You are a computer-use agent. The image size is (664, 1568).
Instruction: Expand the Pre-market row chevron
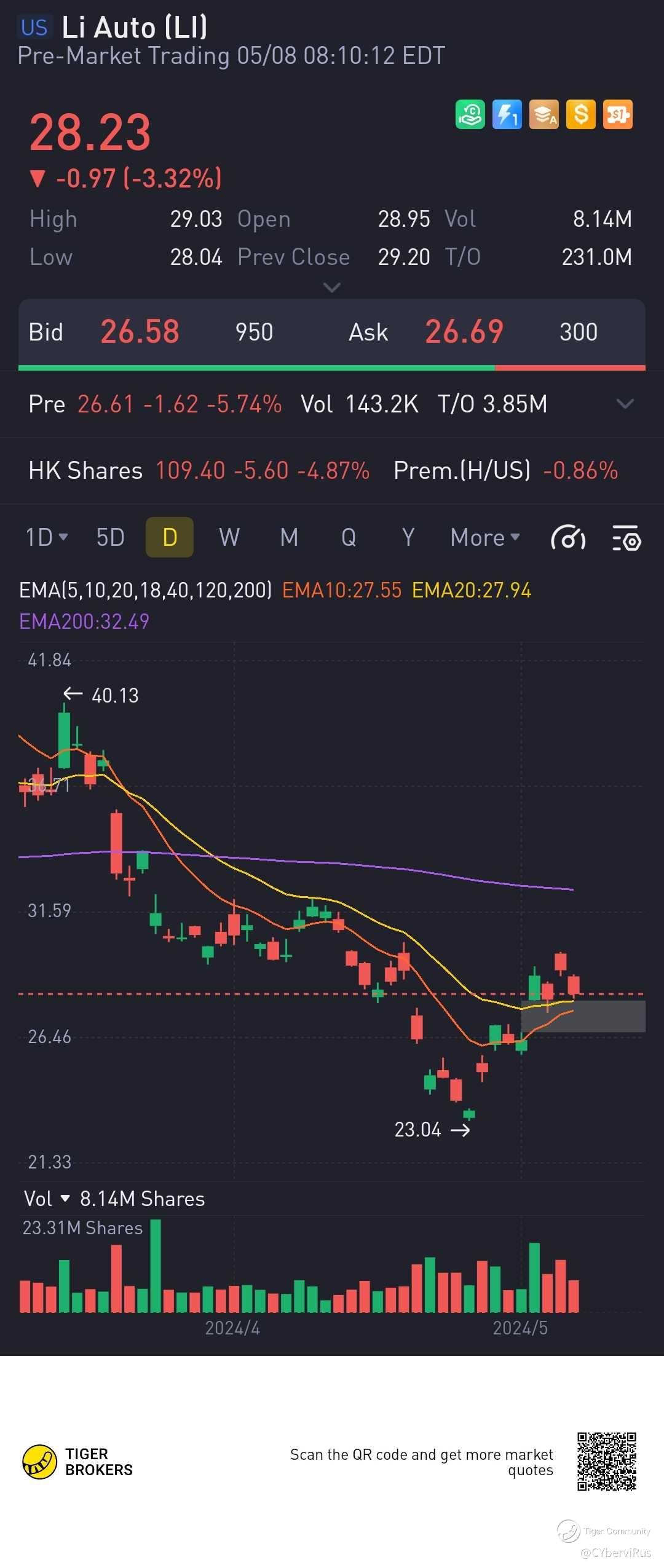(625, 404)
